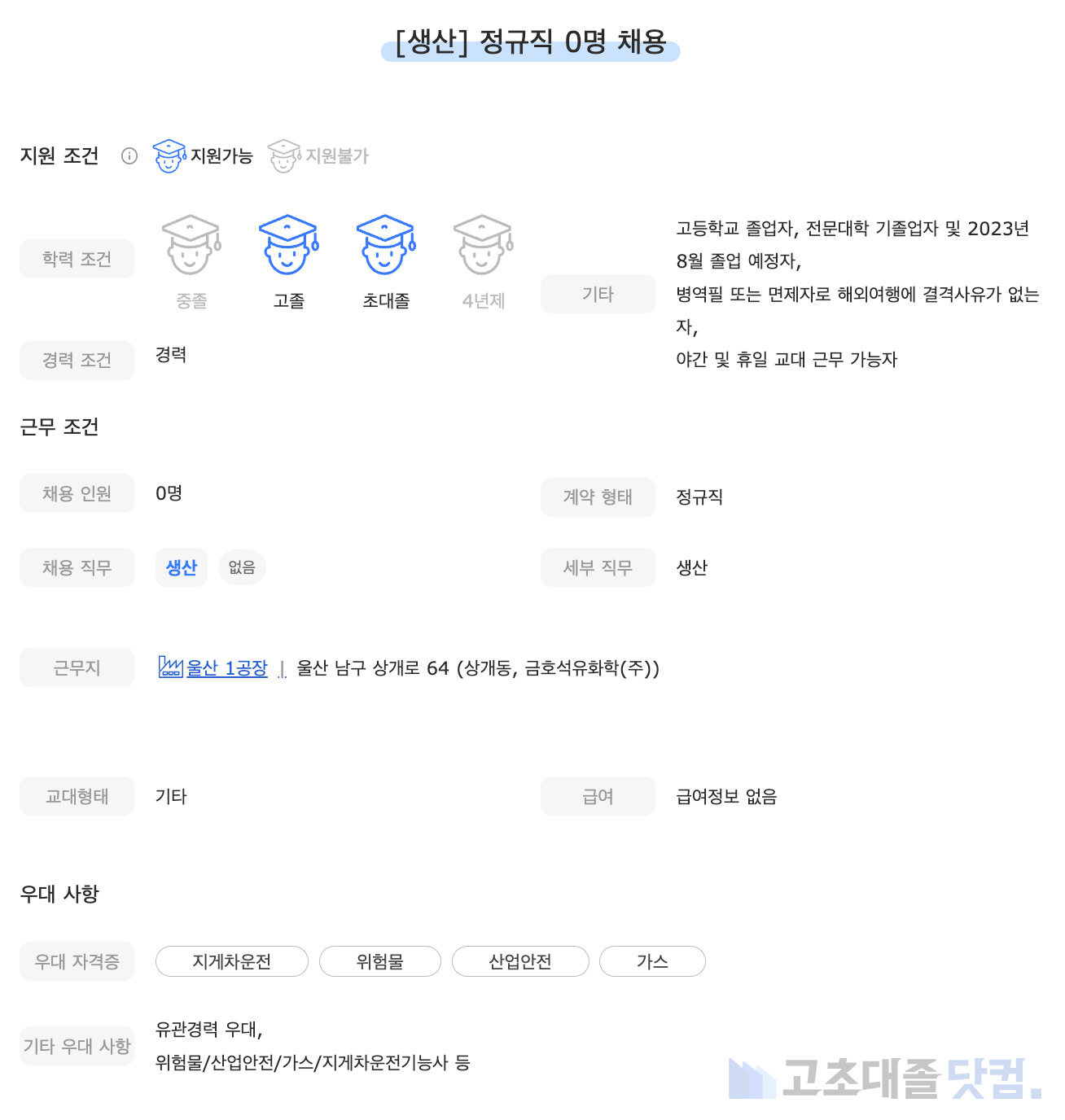Click the 없음 badge next to 생산
The image size is (1065, 1120).
242,567
